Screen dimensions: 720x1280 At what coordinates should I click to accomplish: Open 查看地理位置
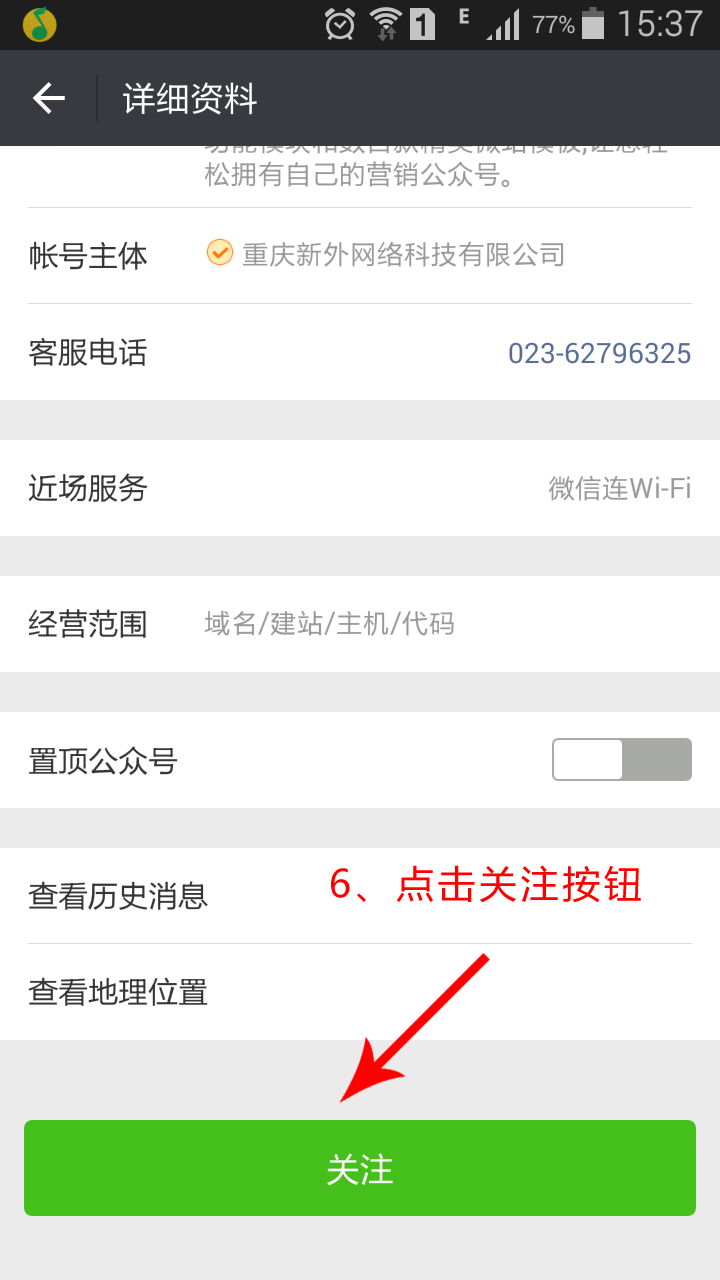pyautogui.click(x=360, y=992)
